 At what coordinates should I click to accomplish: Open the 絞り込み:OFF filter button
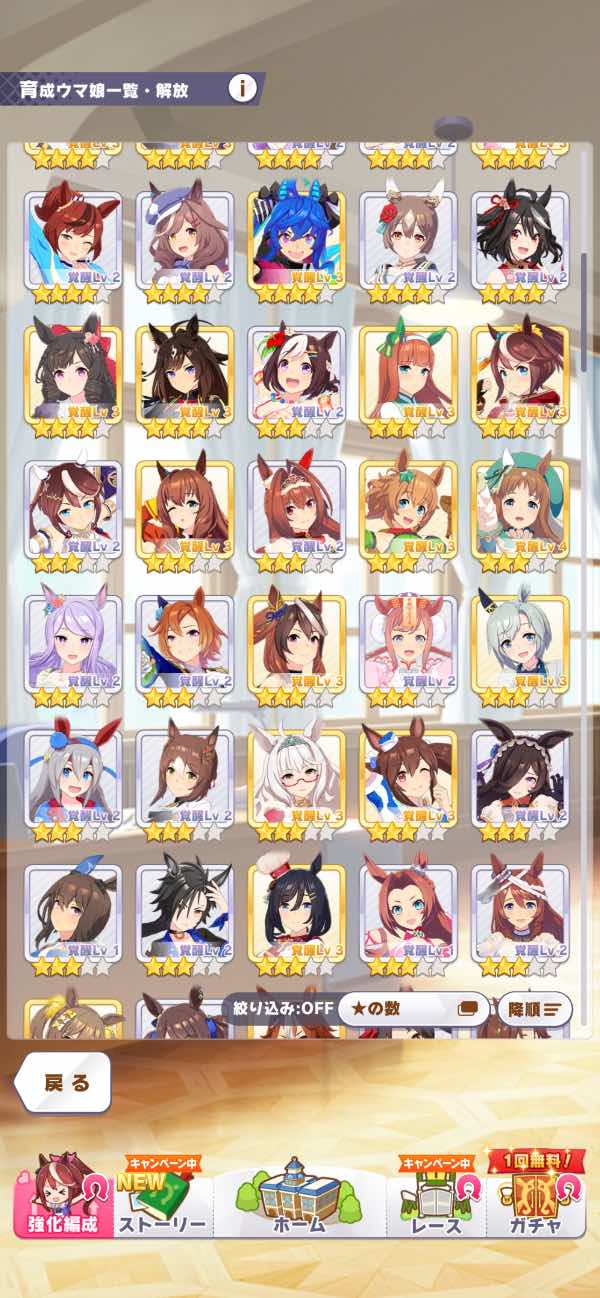277,1008
